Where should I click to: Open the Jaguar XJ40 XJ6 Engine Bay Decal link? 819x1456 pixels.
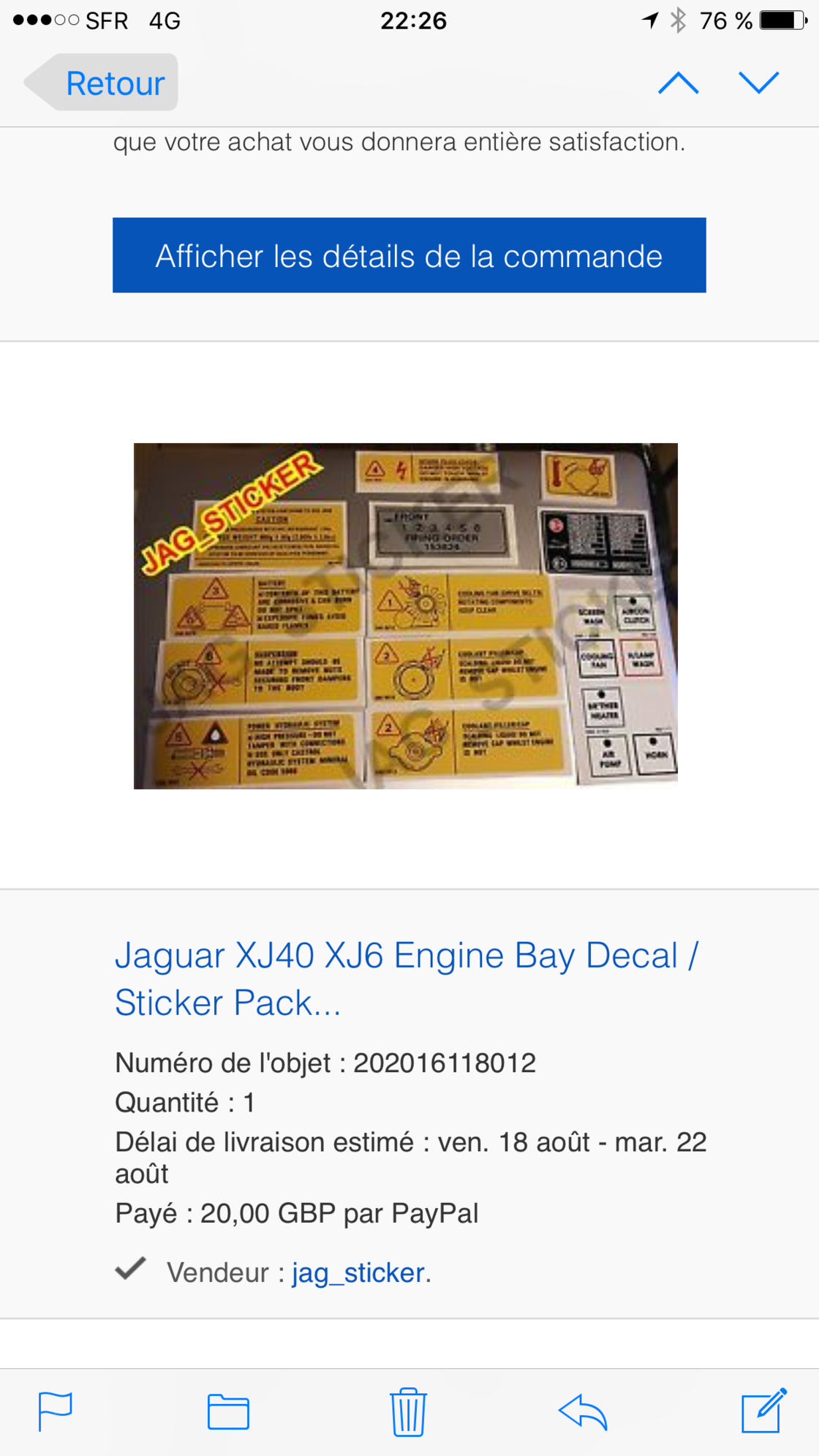click(407, 978)
